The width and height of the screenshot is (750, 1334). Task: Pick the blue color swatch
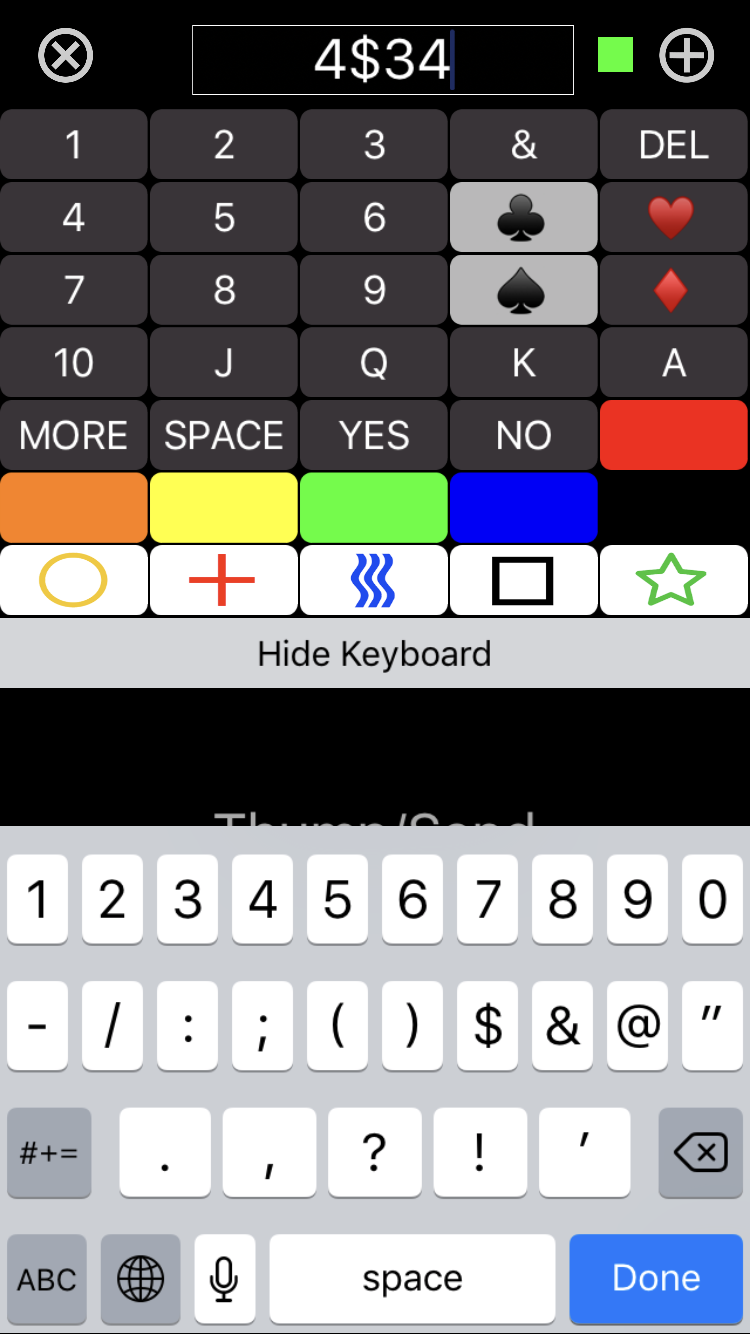point(524,508)
